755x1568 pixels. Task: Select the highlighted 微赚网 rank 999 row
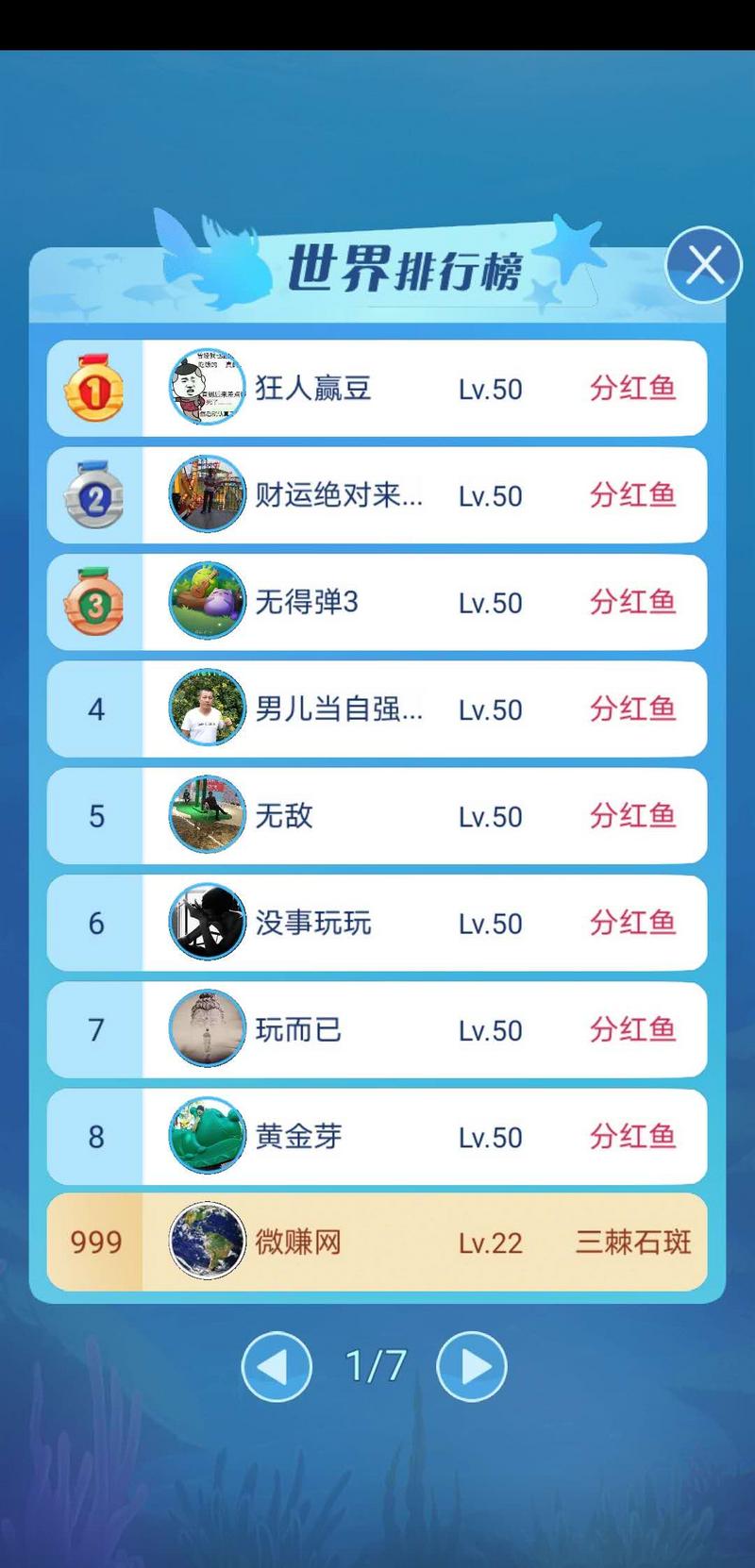point(377,1243)
